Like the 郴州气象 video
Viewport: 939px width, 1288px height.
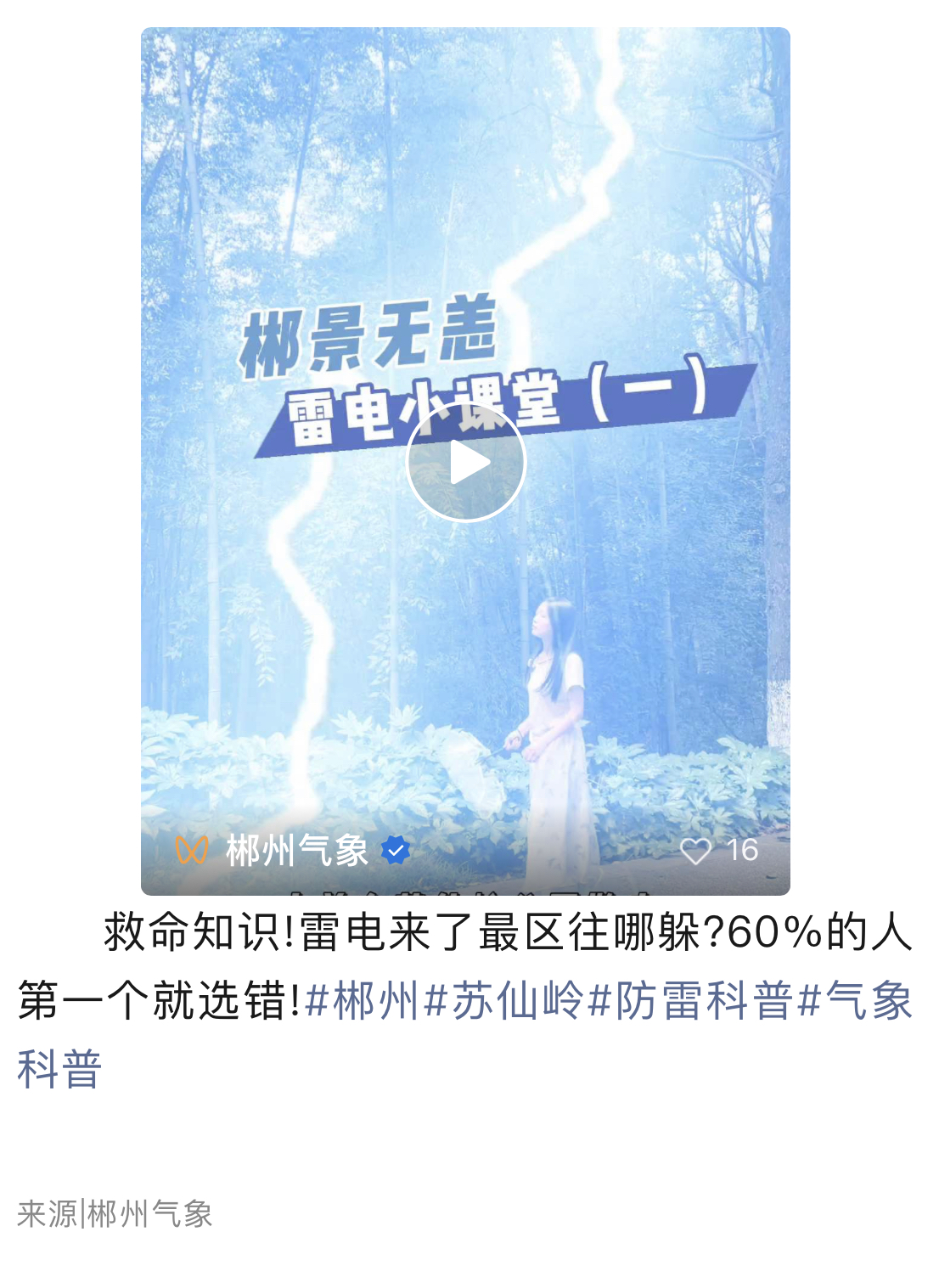(x=696, y=850)
